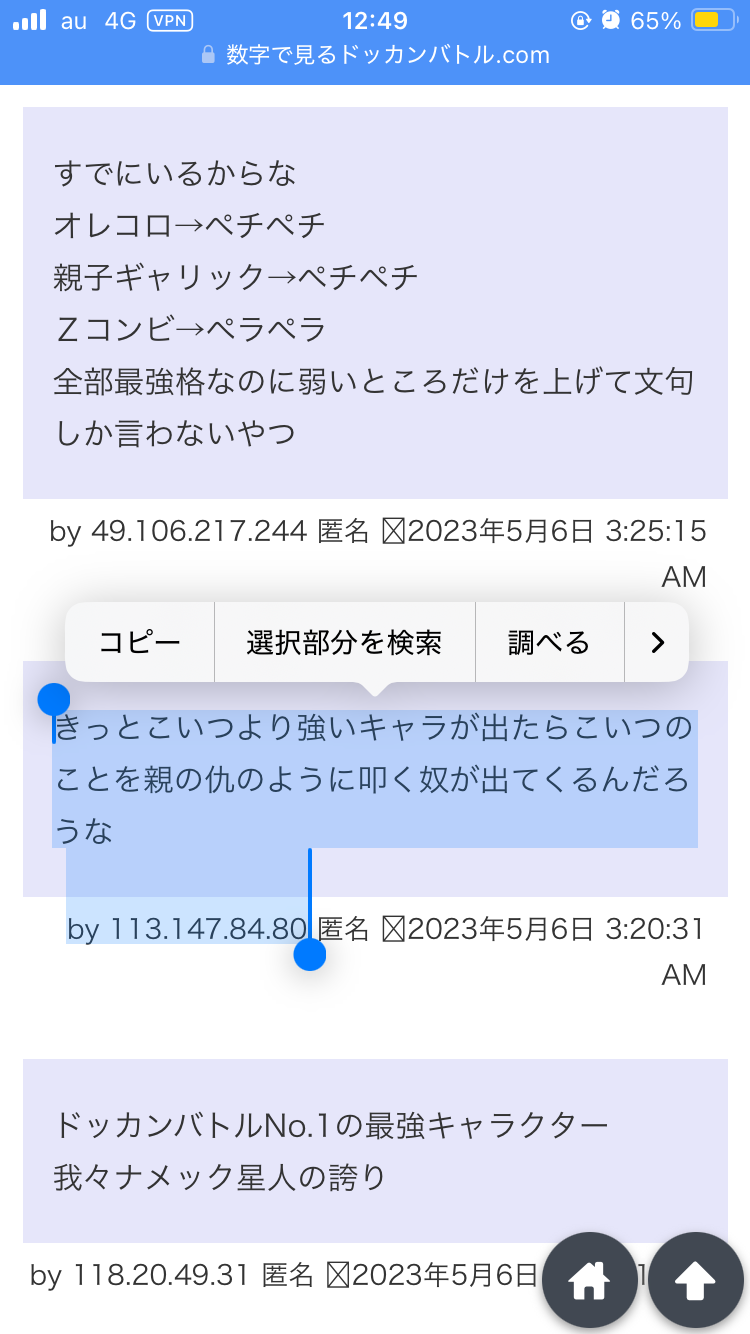Image resolution: width=750 pixels, height=1334 pixels.
Task: Jump to top with the up arrow button
Action: coord(696,1280)
